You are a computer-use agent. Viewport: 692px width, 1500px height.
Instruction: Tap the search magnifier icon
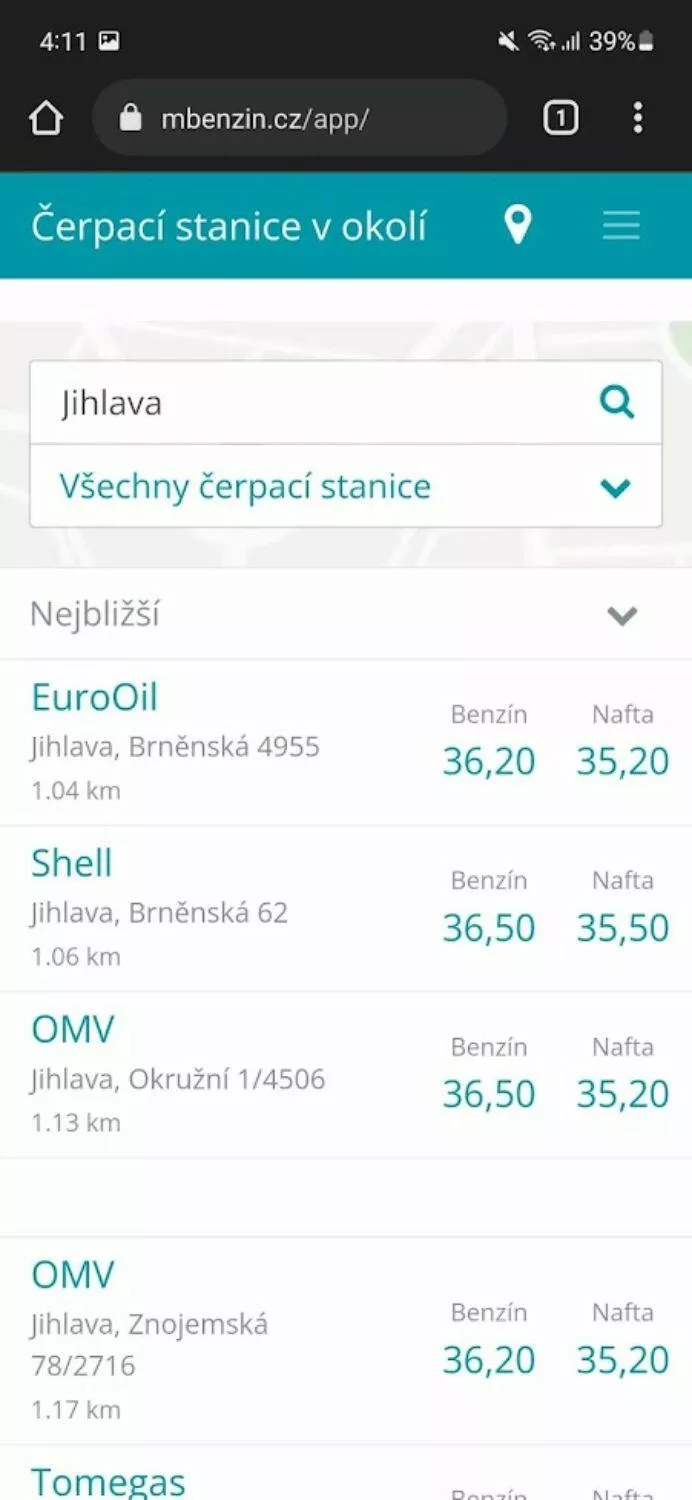(617, 403)
